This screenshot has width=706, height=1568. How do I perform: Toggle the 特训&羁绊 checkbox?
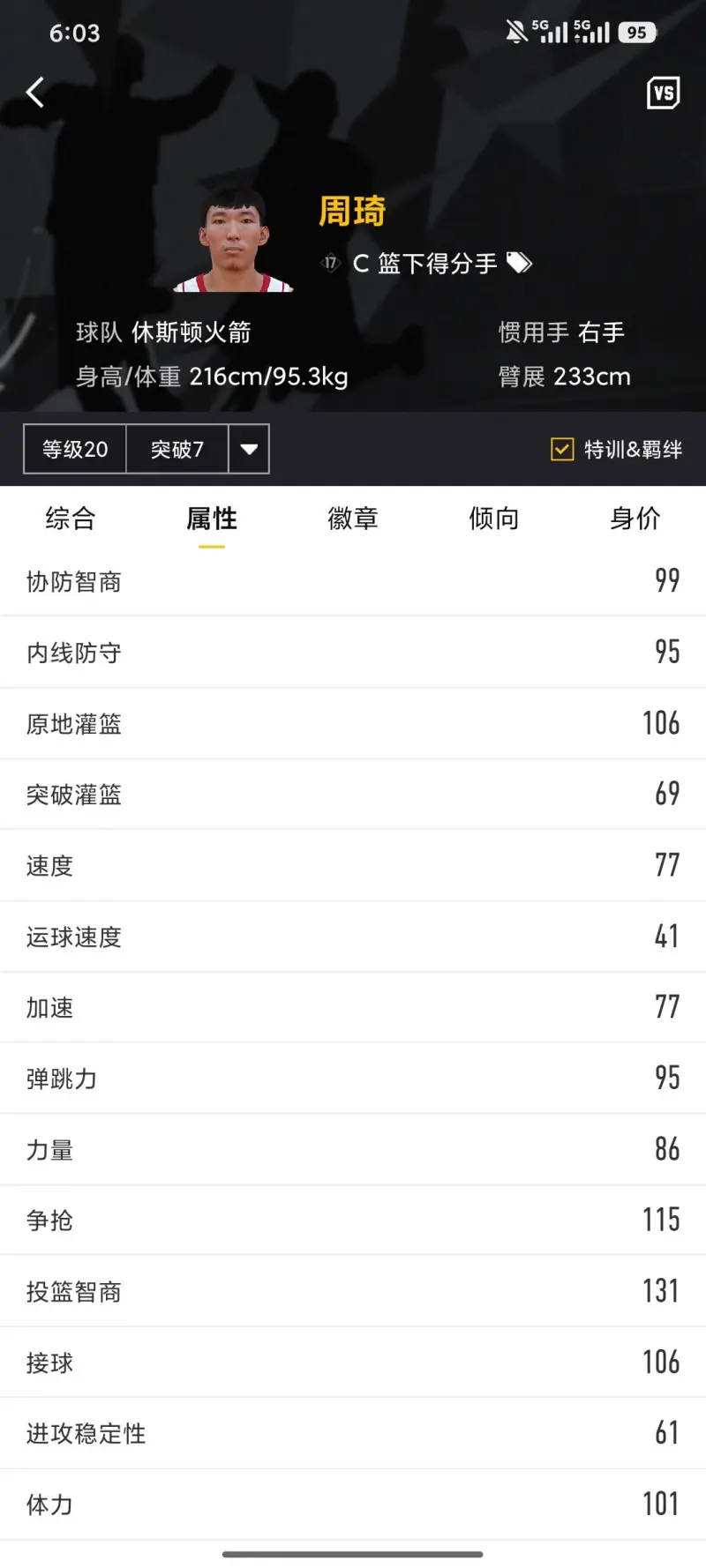561,449
